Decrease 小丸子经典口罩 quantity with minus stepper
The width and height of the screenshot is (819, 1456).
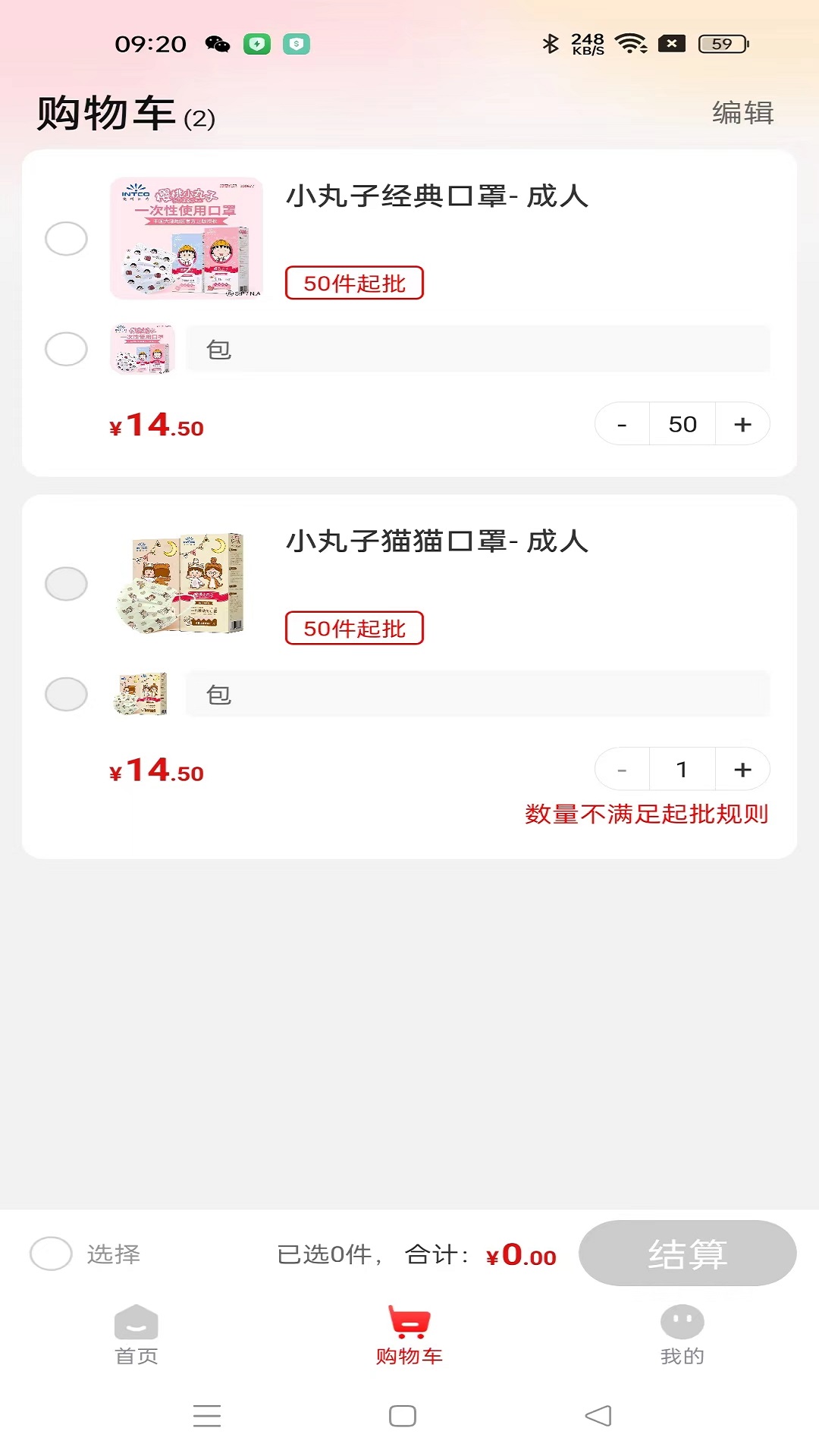tap(622, 424)
